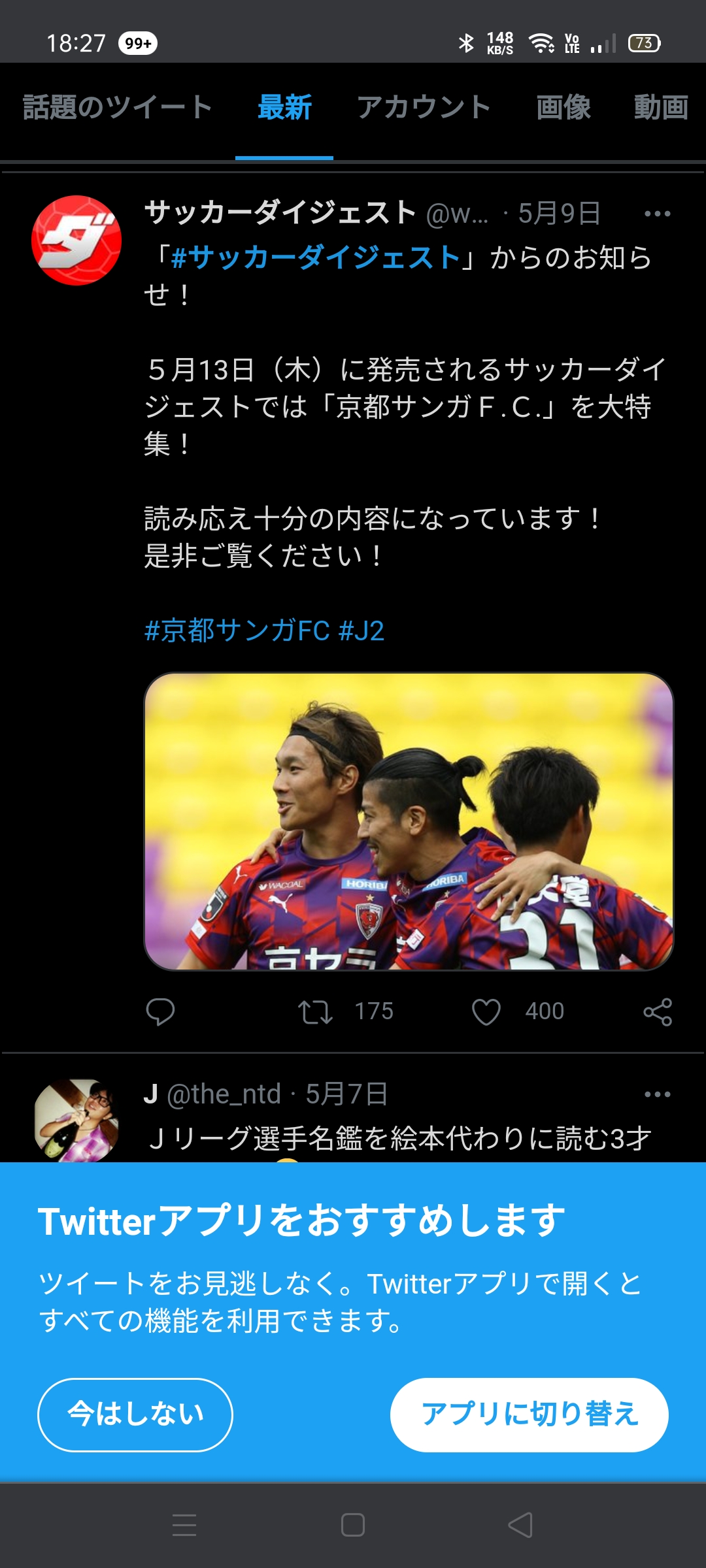Select the 最新 tab
Viewport: 706px width, 1568px height.
(x=284, y=108)
